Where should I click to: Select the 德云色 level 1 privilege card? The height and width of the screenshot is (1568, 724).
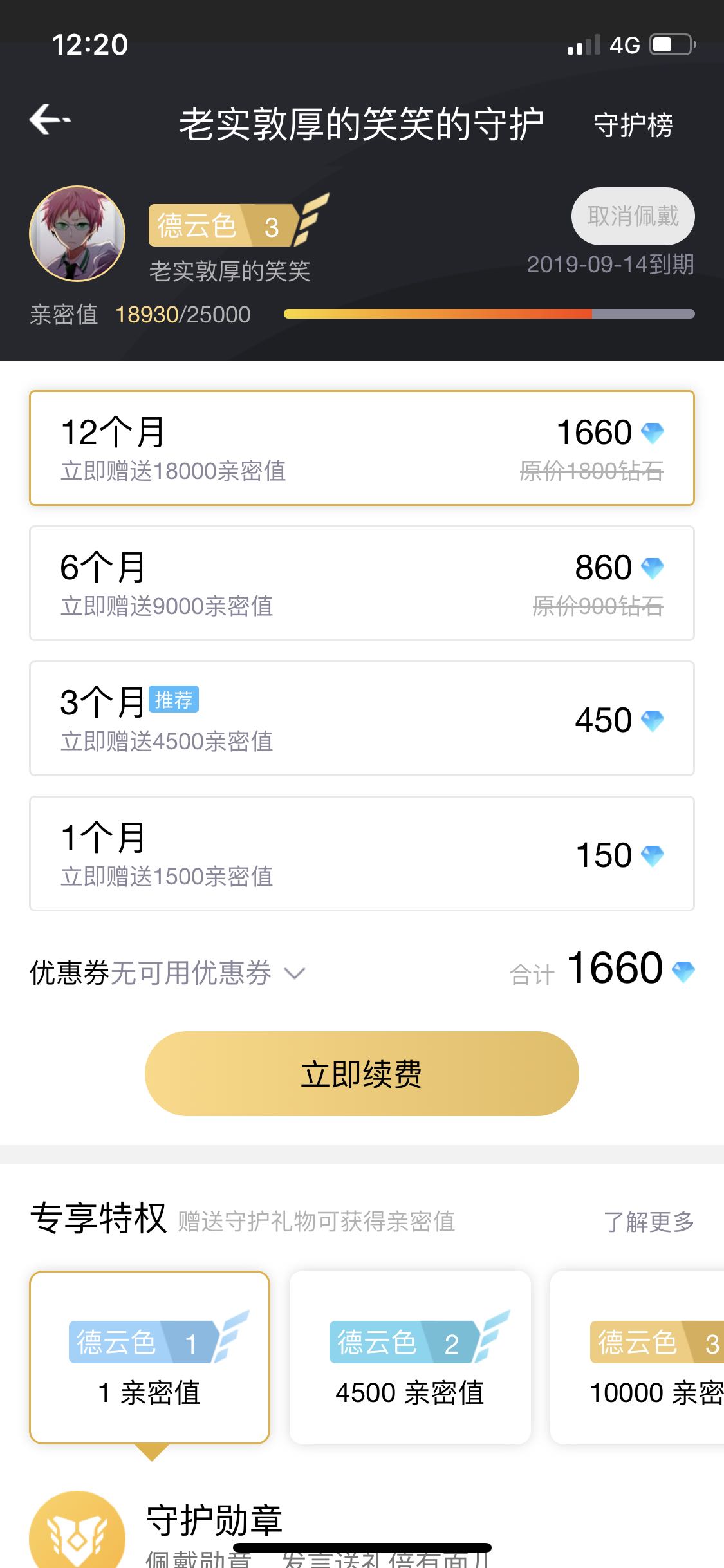[x=149, y=1358]
